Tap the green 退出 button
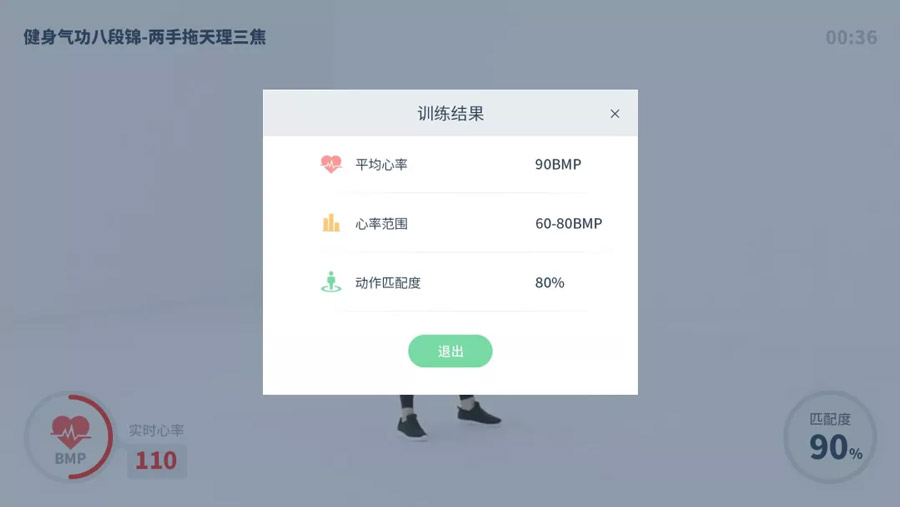 tap(450, 351)
